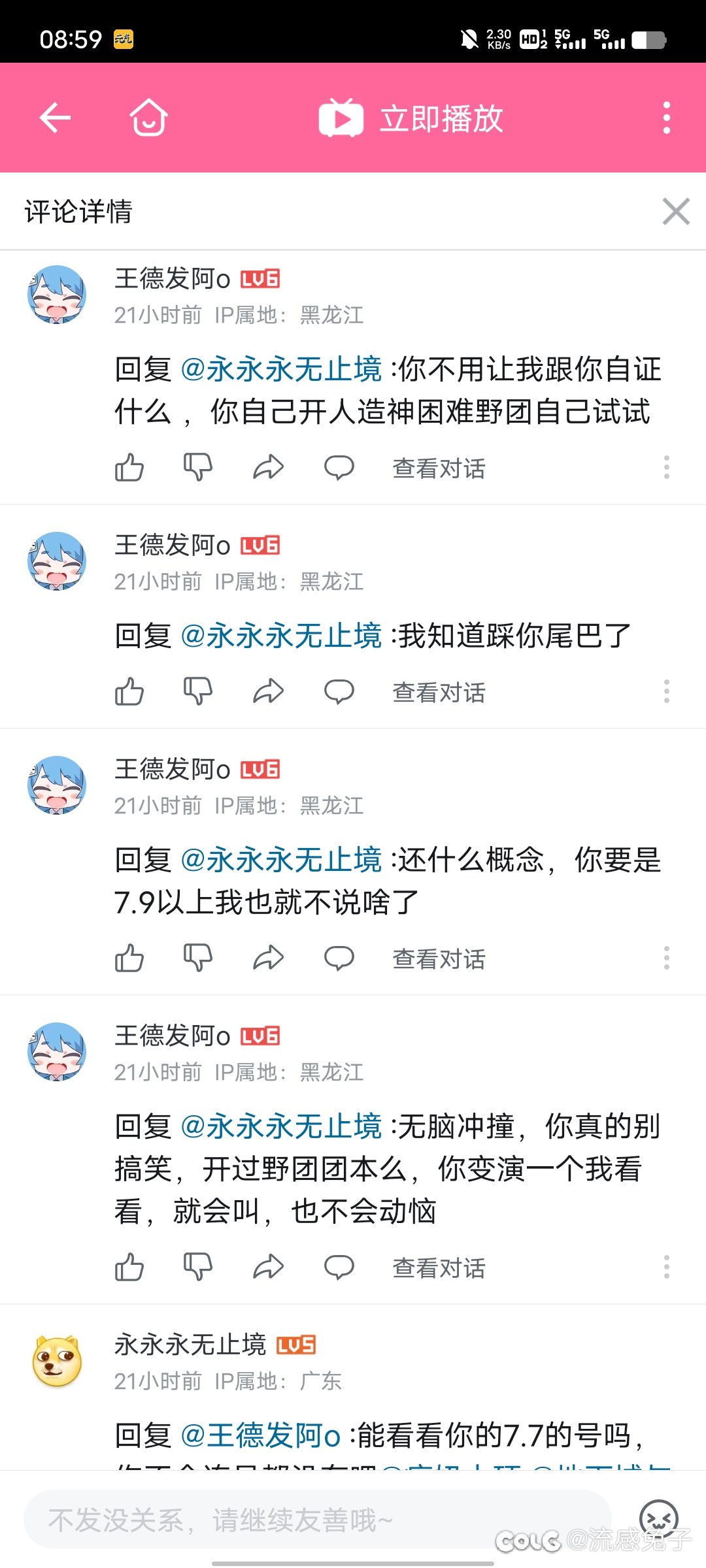The image size is (706, 1568).
Task: Tap 立即播放 to play the video
Action: 411,118
